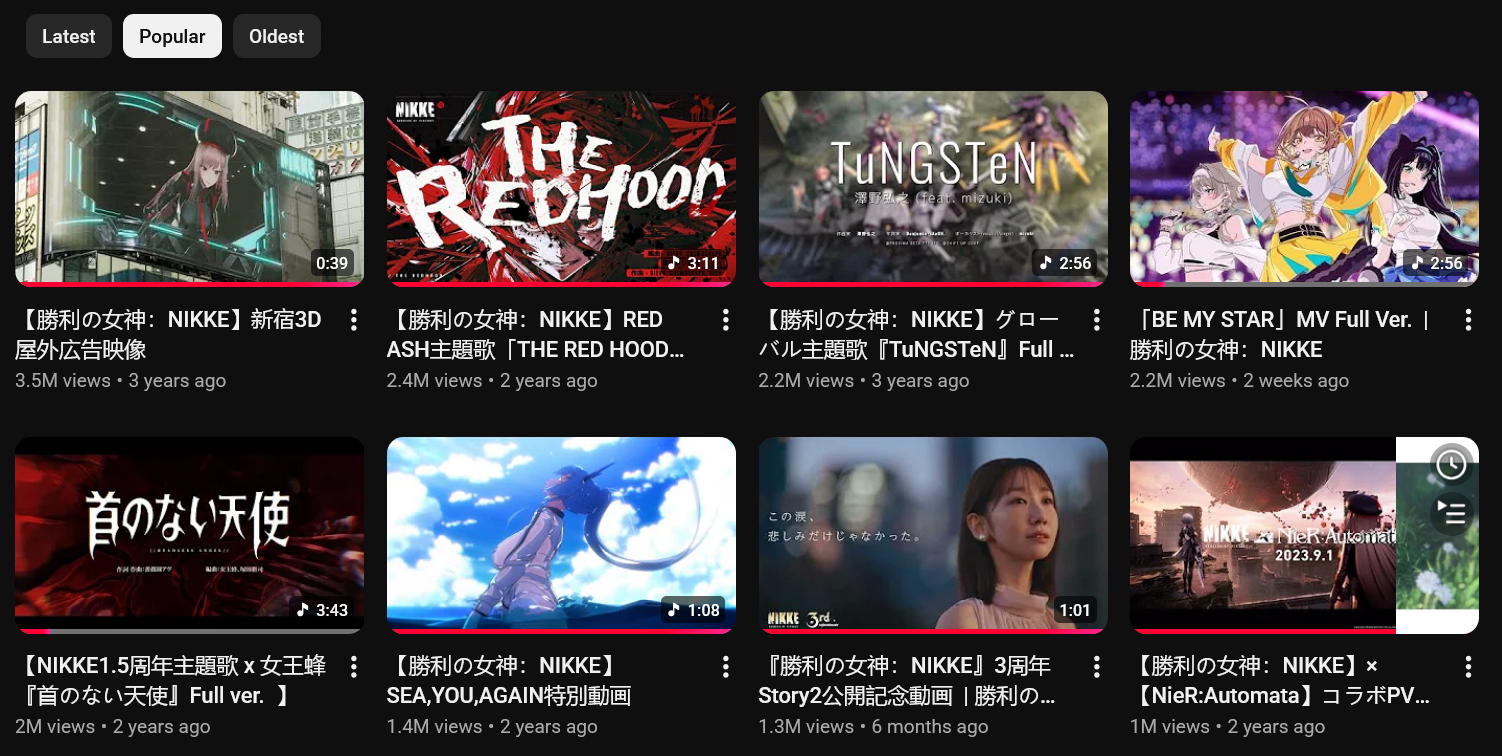Open the 新宿3D屋外広告映像 video
Screen dimensions: 1502x756
(x=190, y=189)
